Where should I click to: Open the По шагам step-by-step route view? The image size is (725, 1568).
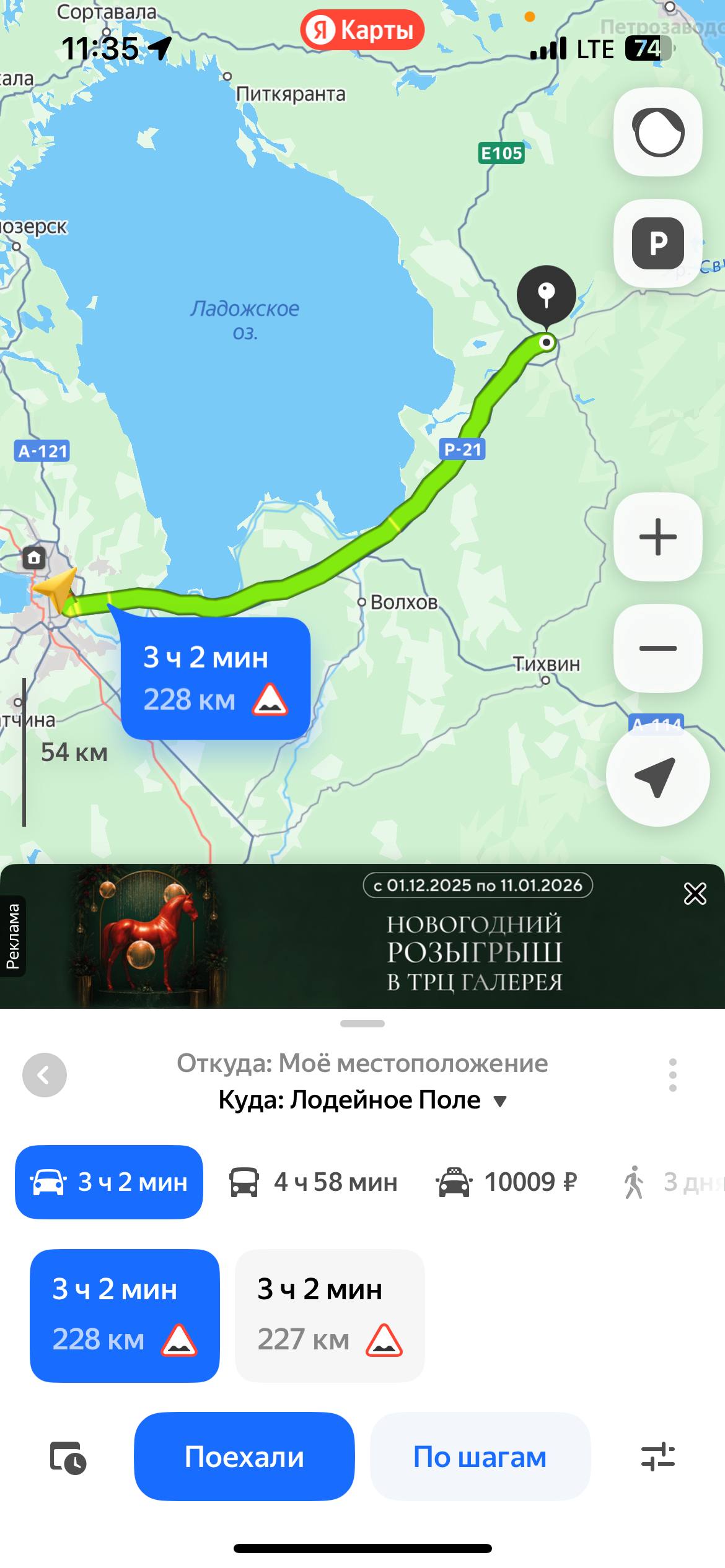coord(480,1457)
